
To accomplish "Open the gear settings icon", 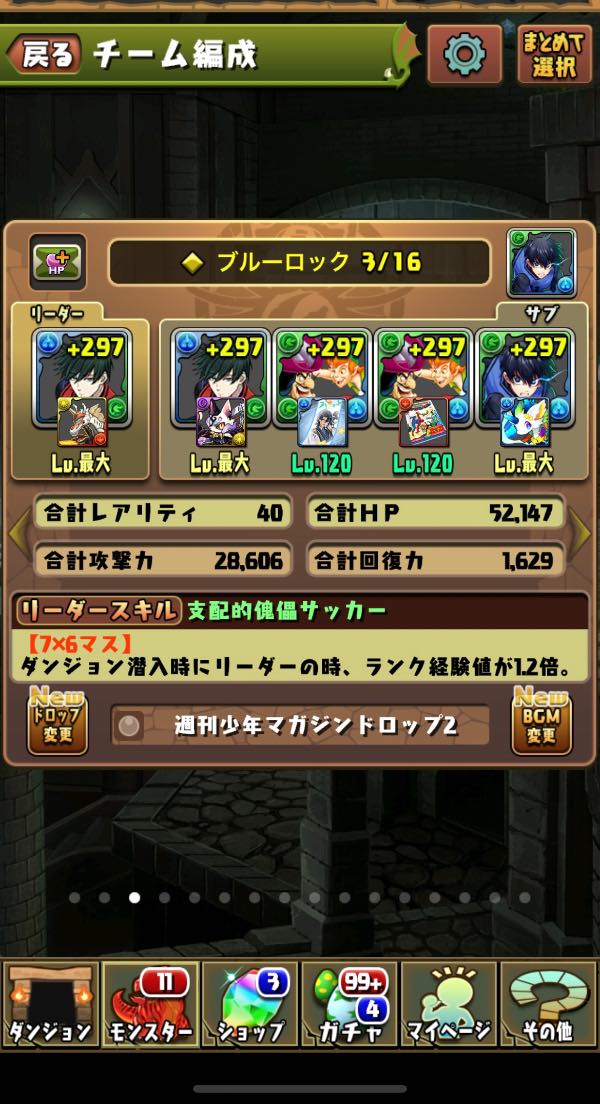I will tap(464, 54).
